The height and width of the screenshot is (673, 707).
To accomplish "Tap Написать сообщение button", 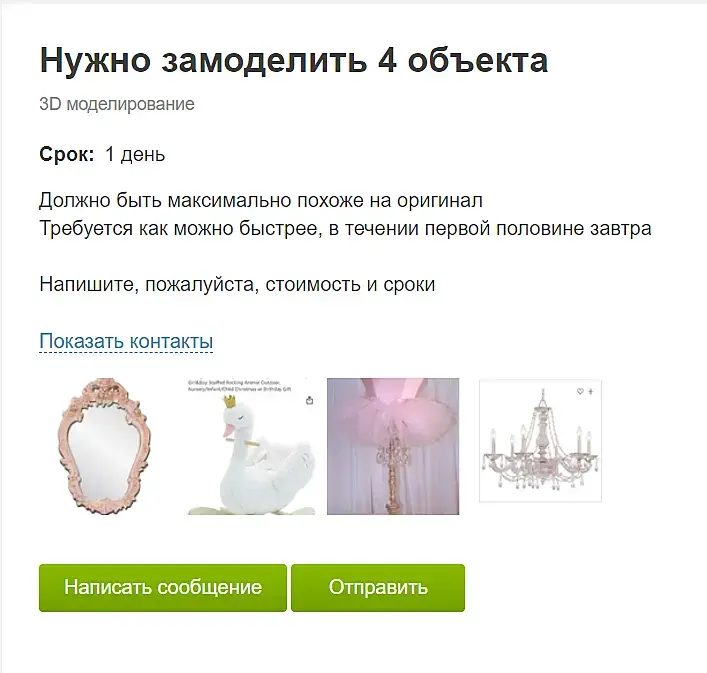I will 163,587.
